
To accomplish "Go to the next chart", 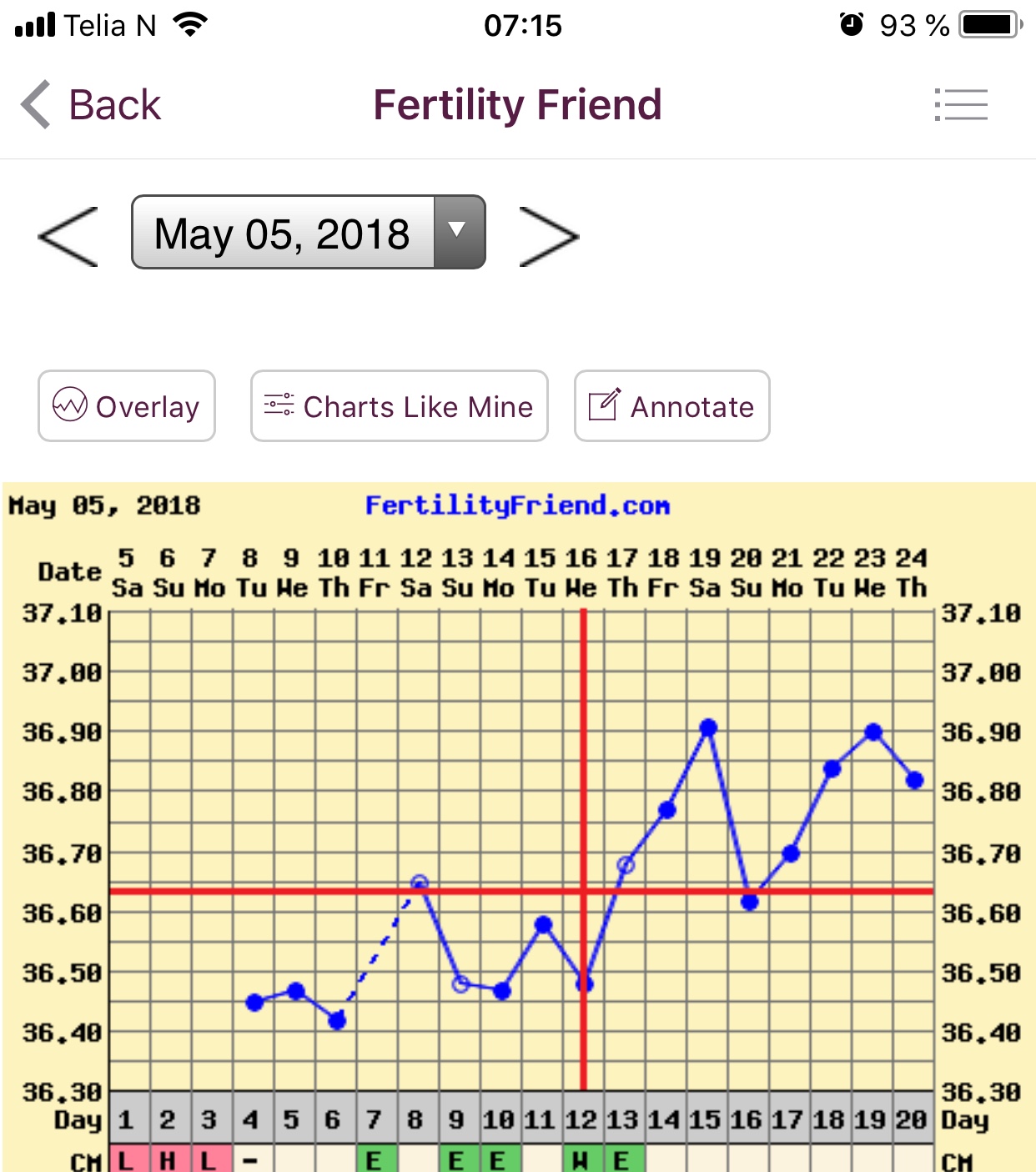I will point(548,237).
